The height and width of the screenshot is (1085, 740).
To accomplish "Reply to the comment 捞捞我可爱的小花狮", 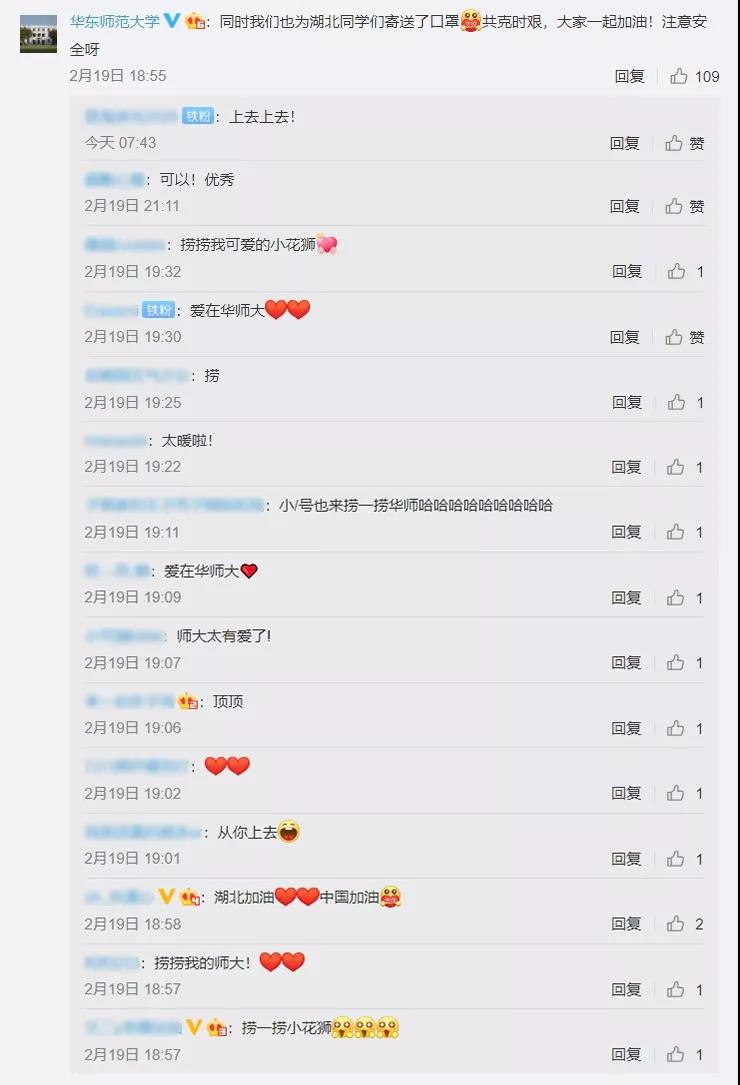I will coord(627,271).
